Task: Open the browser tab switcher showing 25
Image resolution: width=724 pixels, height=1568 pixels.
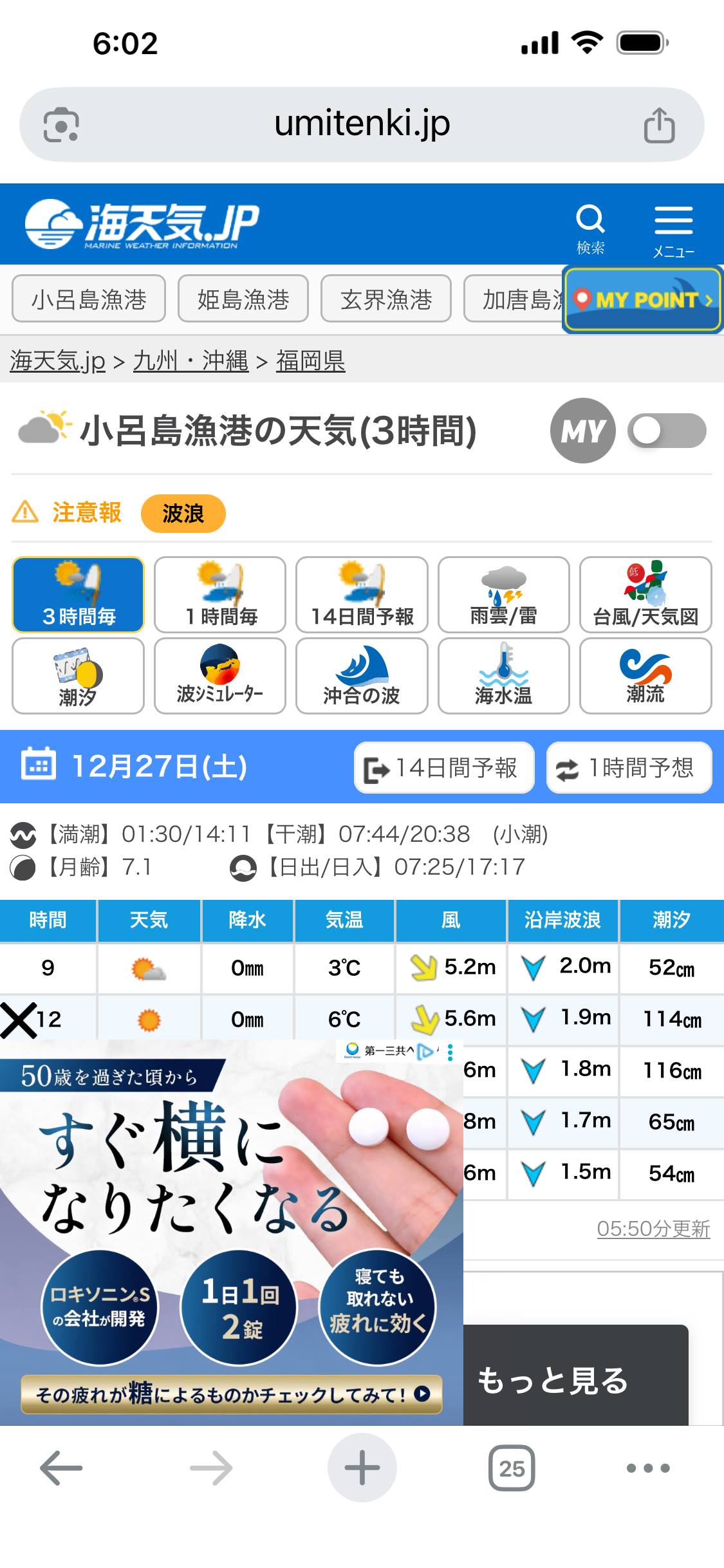Action: [512, 1468]
